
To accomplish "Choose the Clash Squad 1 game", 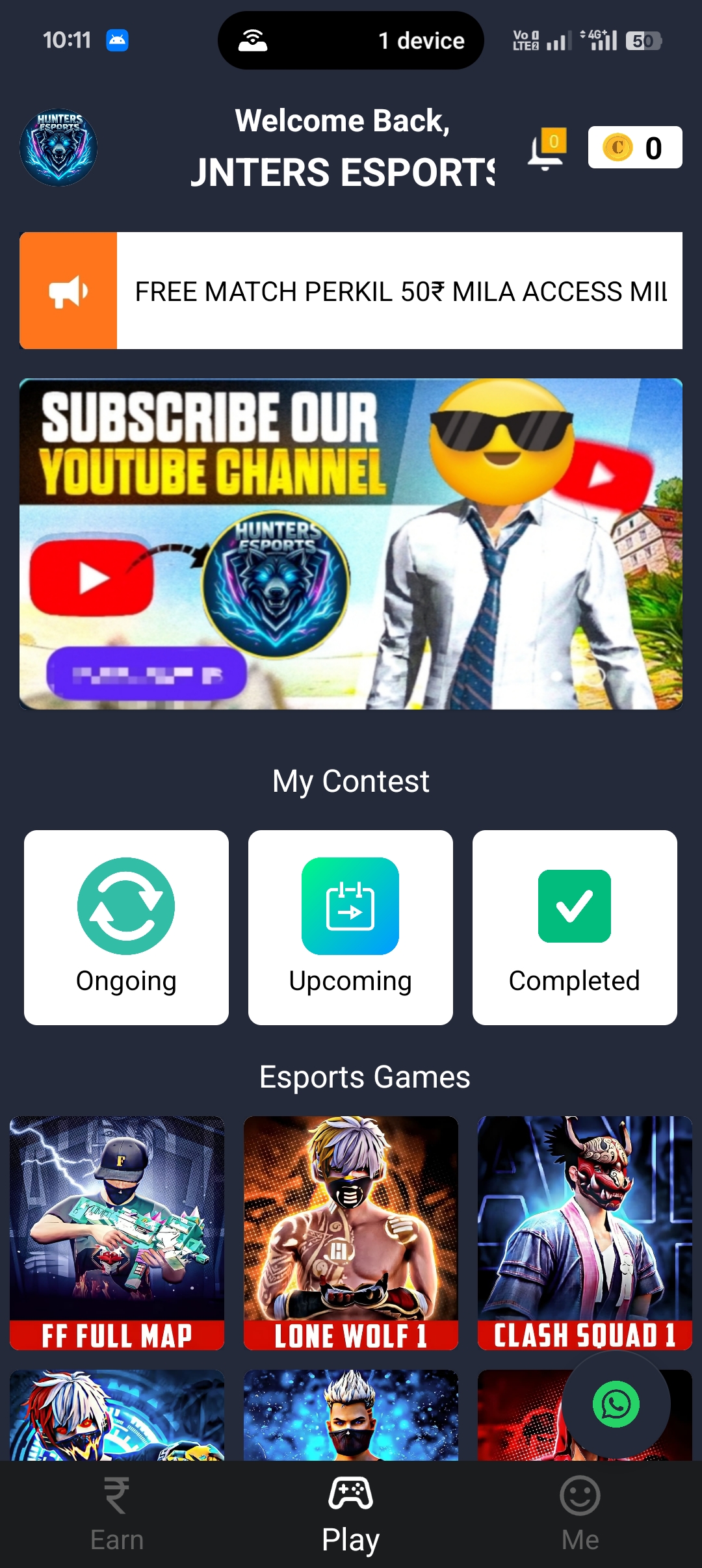I will point(585,1233).
